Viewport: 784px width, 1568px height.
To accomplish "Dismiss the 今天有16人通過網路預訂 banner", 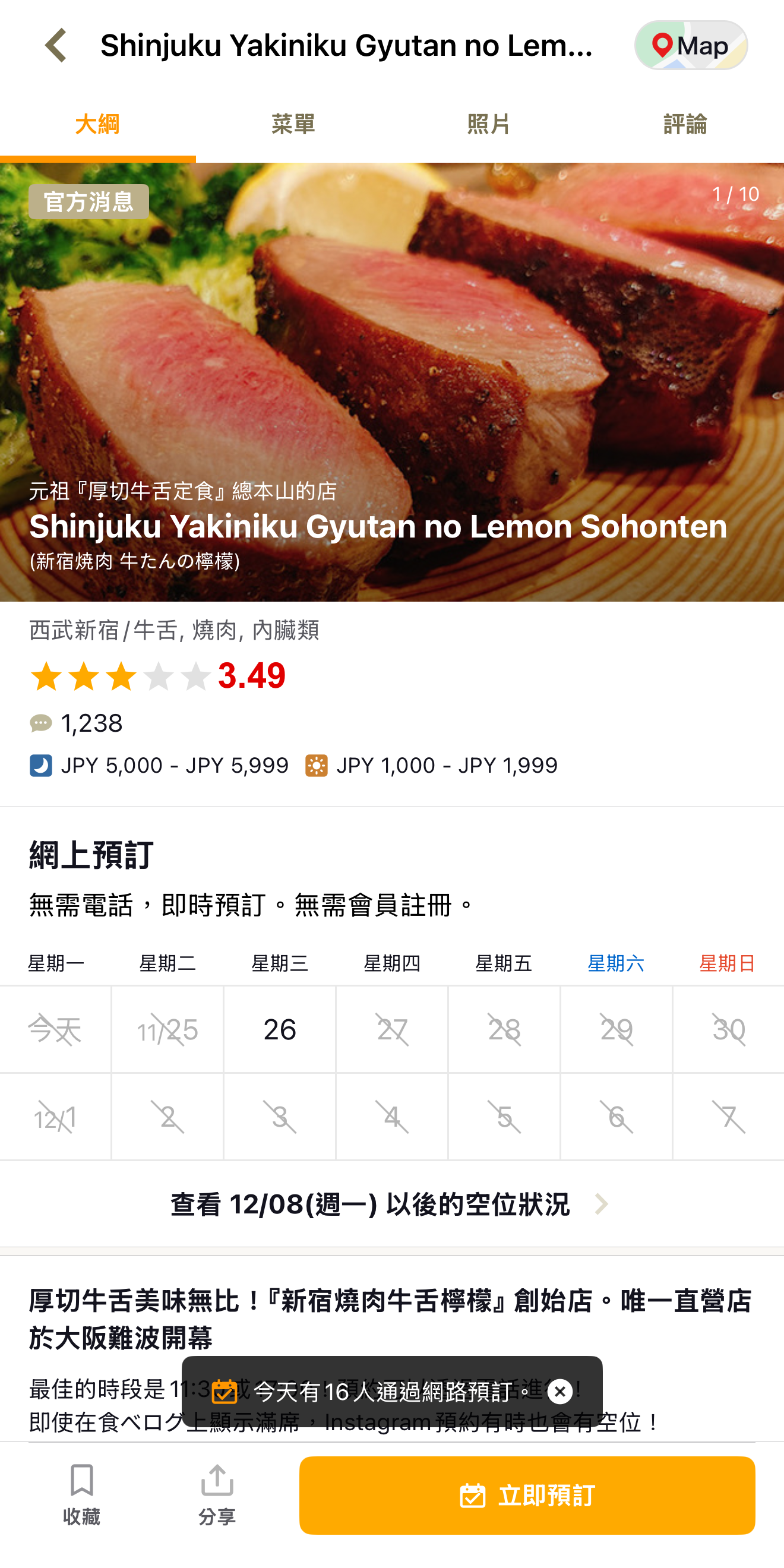I will pyautogui.click(x=560, y=1392).
